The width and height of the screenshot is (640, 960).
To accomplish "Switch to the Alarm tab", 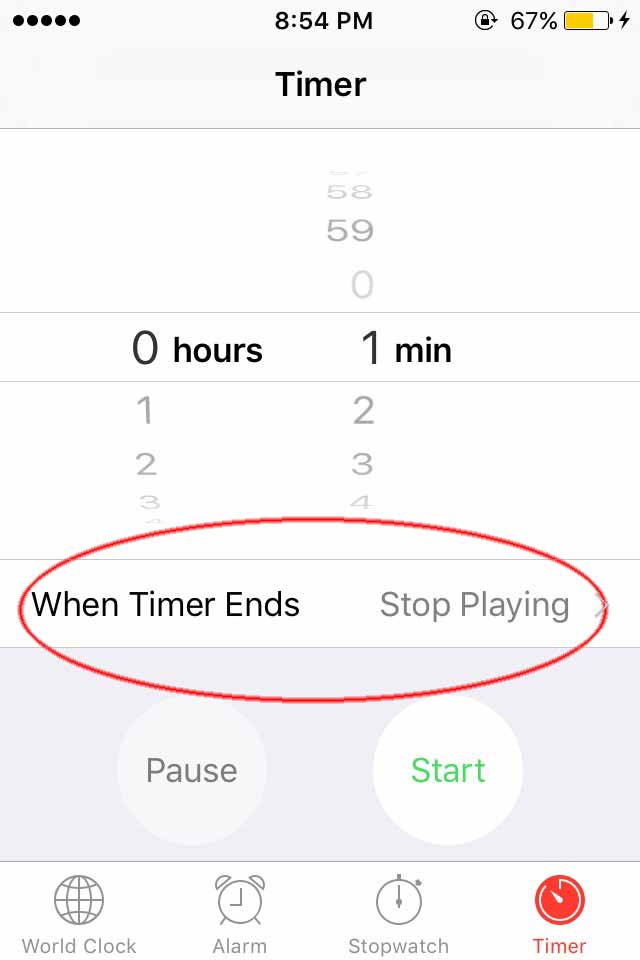I will (240, 913).
